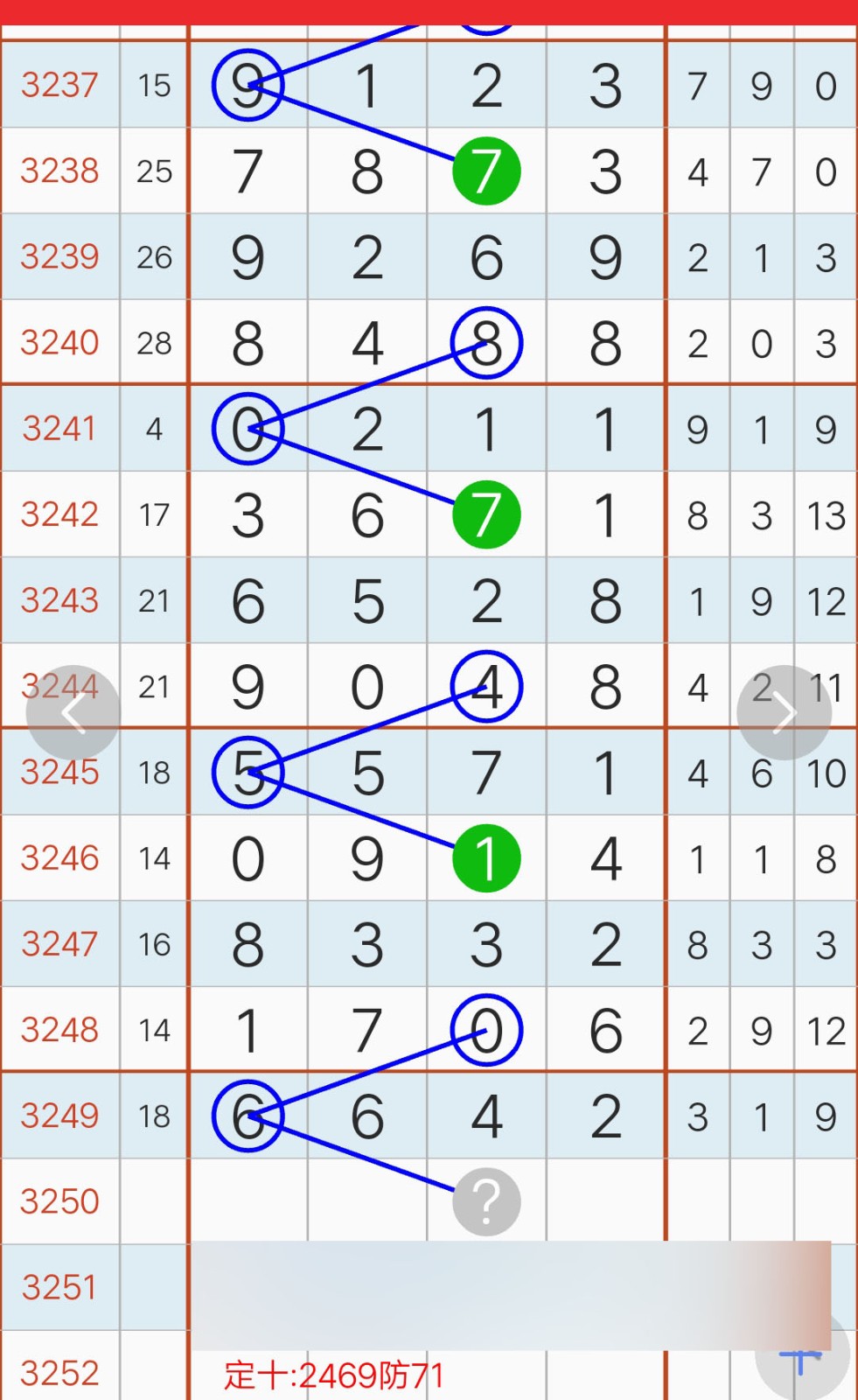The image size is (858, 1400).
Task: Go to the next image
Action: click(x=784, y=713)
